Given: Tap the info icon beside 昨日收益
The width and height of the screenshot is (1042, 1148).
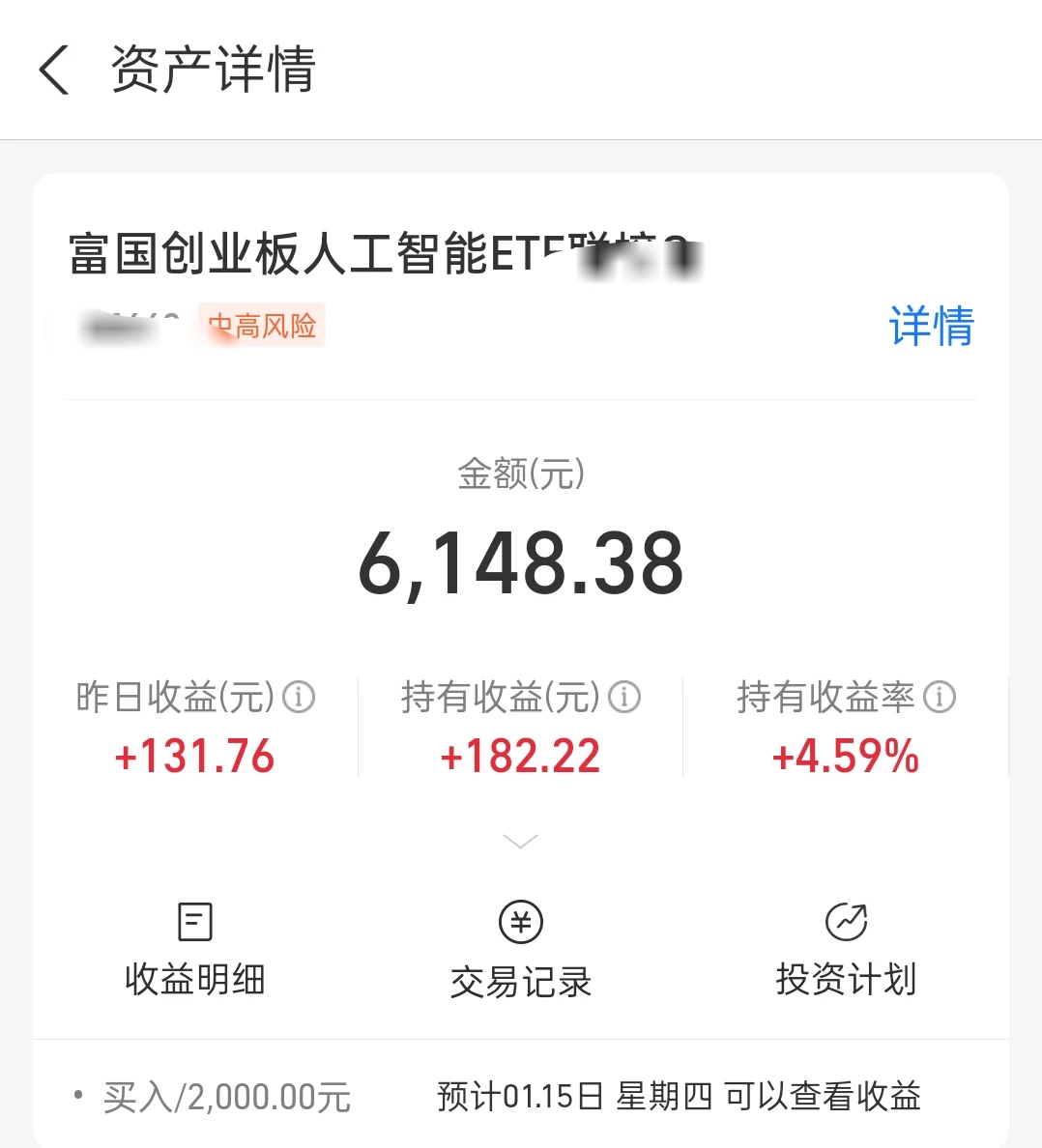Looking at the screenshot, I should coord(300,696).
